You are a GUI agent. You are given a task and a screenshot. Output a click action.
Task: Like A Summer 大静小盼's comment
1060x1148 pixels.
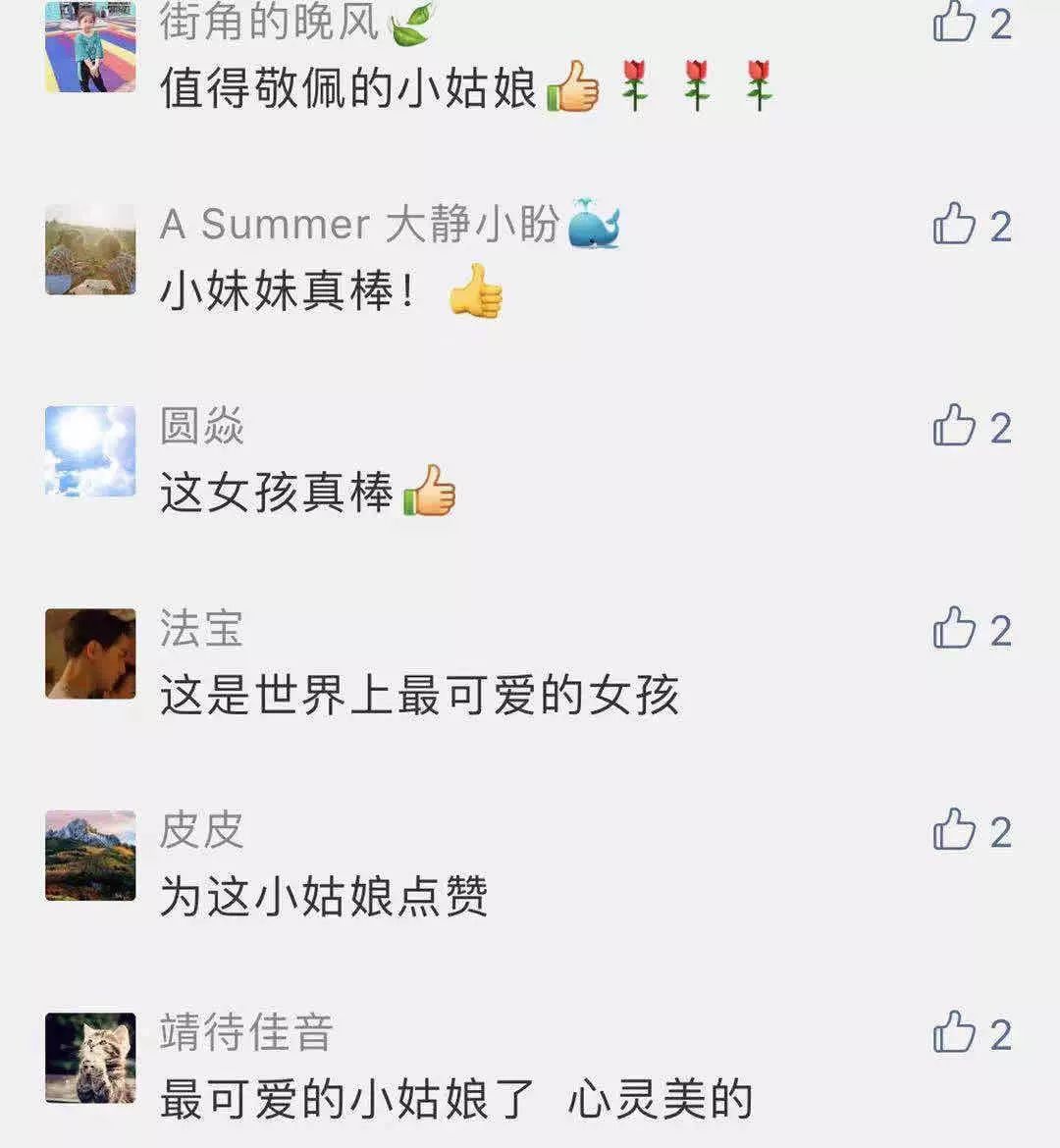954,225
